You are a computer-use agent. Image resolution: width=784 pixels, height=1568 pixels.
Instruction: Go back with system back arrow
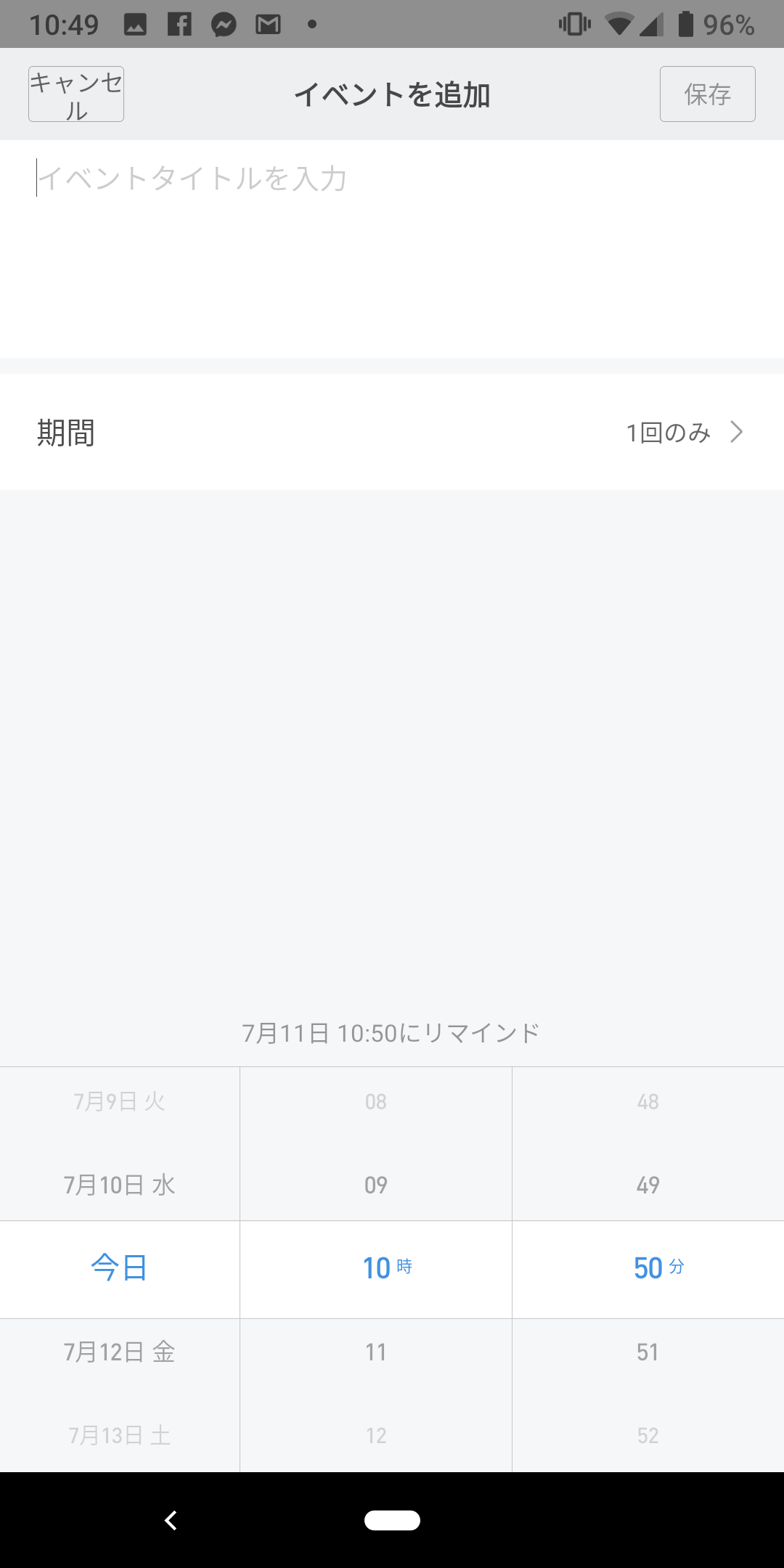[171, 1520]
